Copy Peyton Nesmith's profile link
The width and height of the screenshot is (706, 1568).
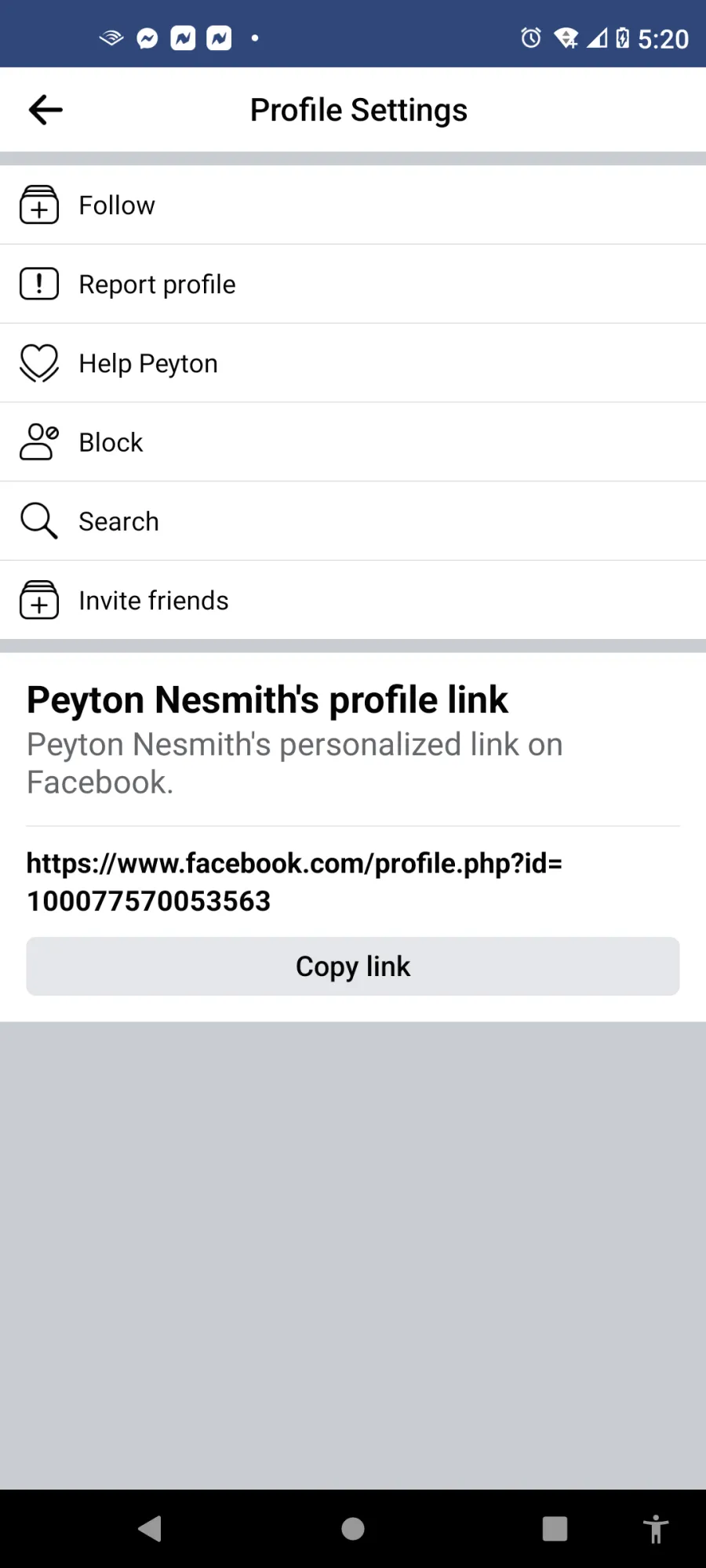point(353,967)
